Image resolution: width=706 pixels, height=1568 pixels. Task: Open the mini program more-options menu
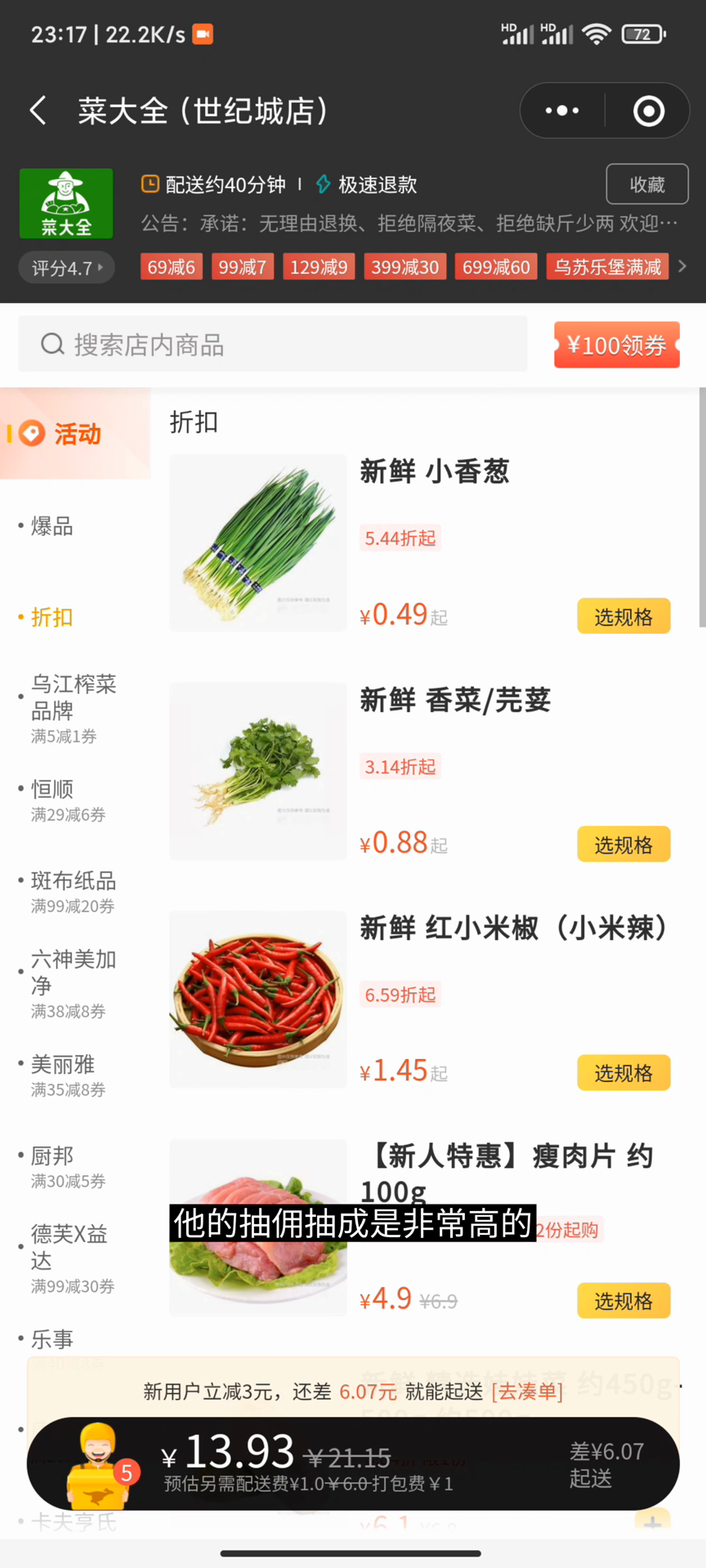[x=562, y=110]
